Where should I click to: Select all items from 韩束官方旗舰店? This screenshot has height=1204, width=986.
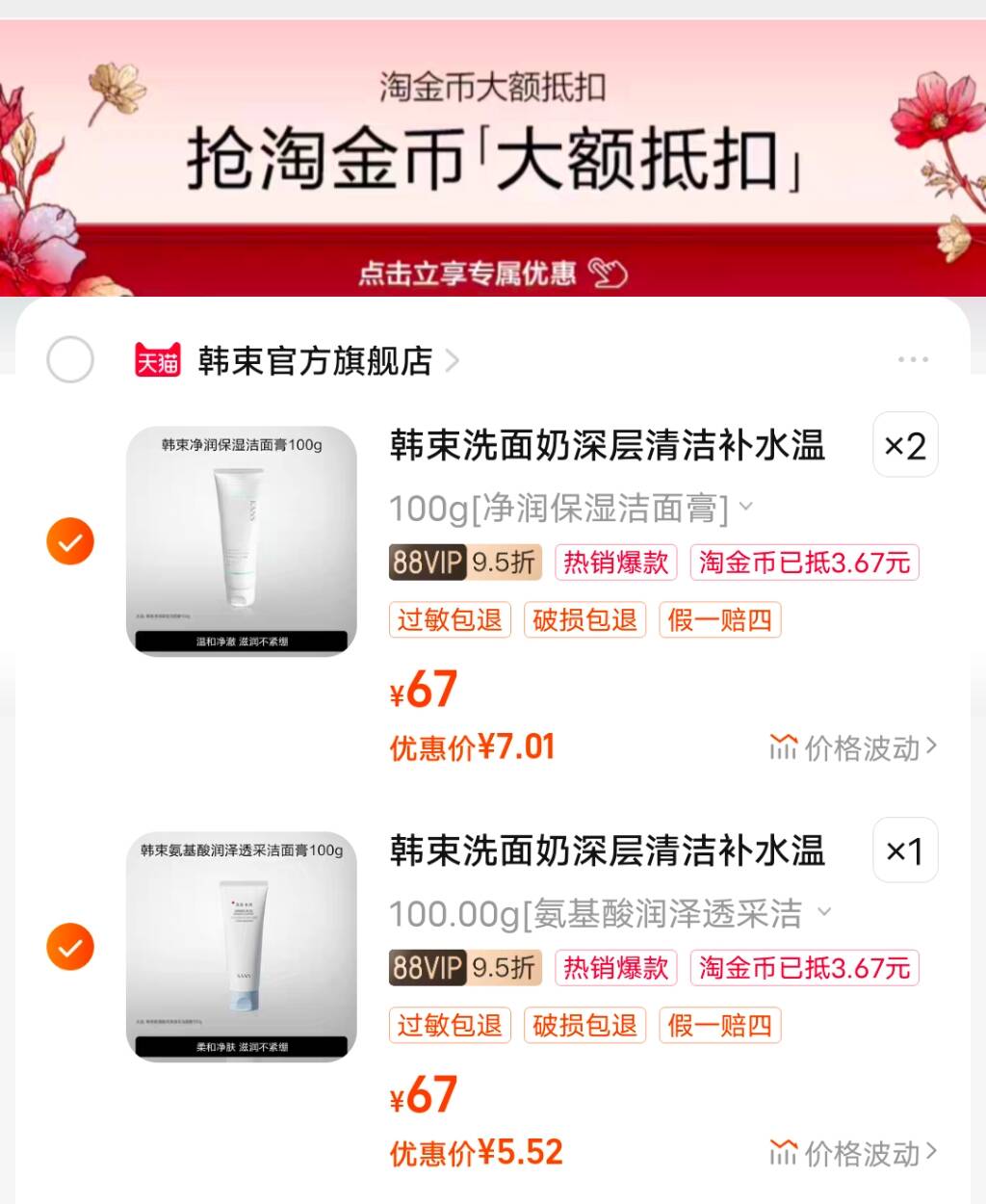[70, 360]
